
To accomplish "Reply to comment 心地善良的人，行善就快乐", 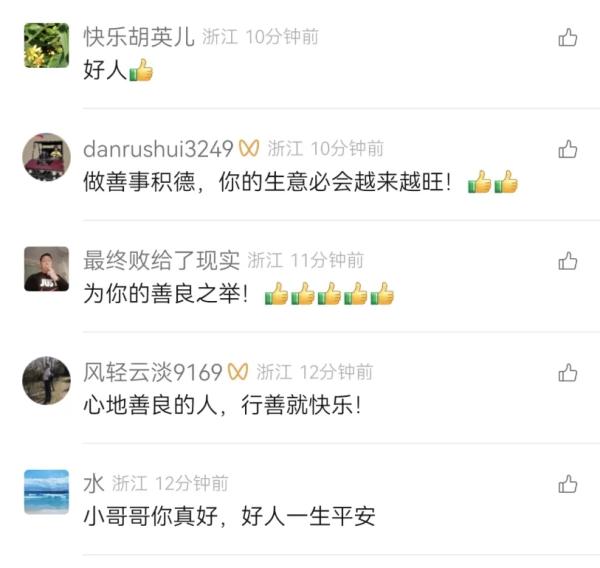I will tap(222, 406).
